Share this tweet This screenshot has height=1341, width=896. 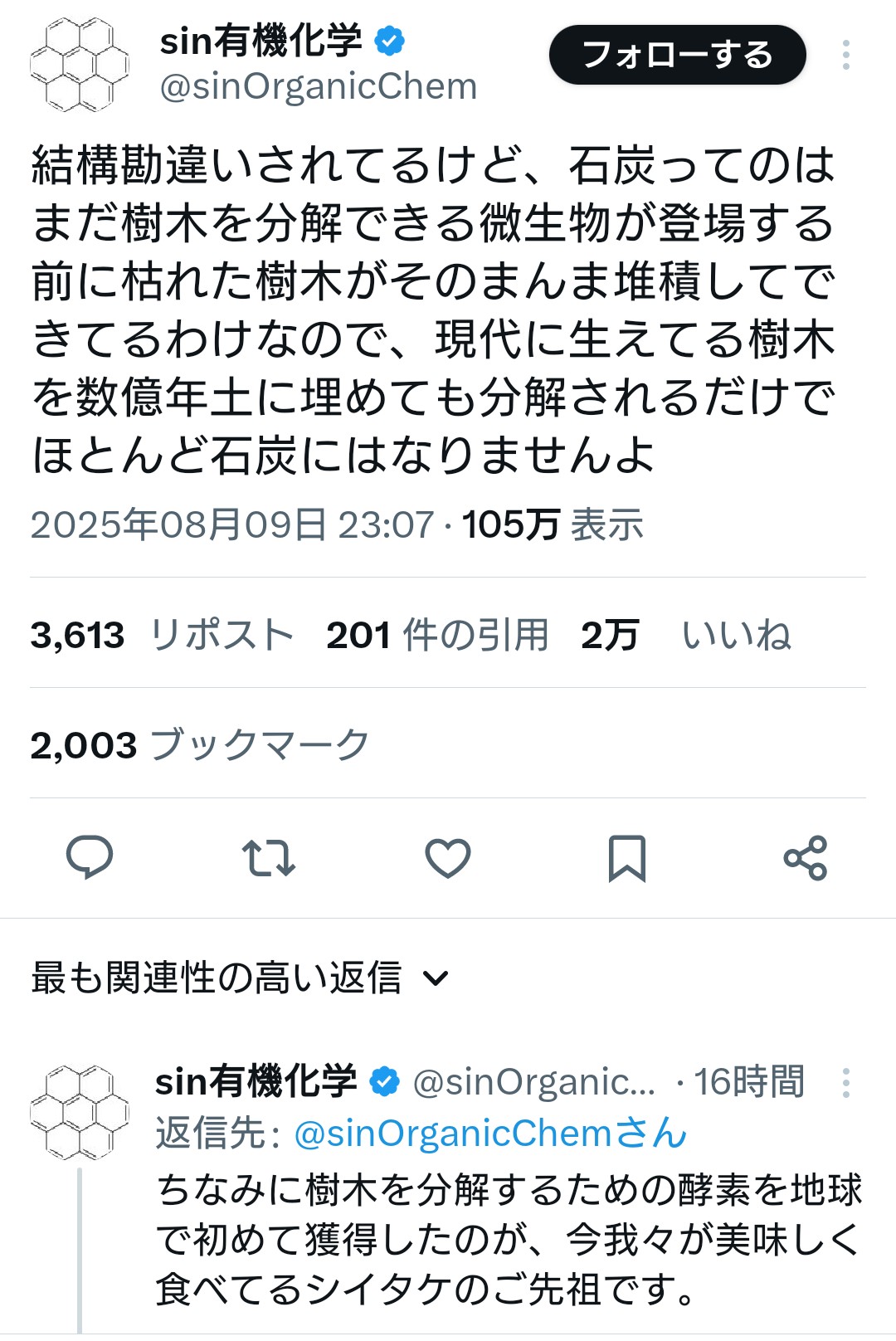click(806, 857)
